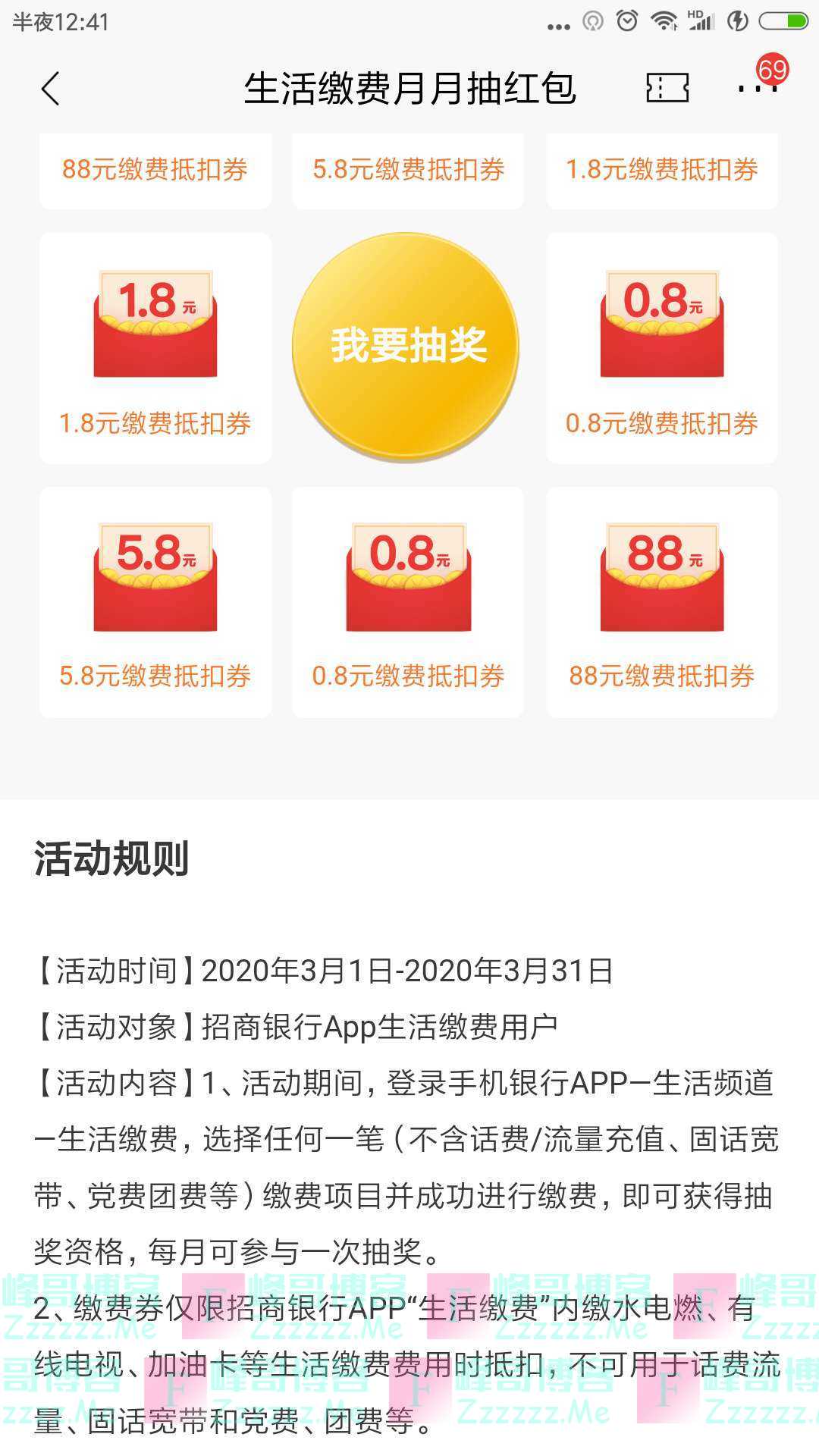This screenshot has height=1456, width=819.
Task: Tap the 1.8元缴费抵扣券 label in the top row
Action: click(x=662, y=170)
